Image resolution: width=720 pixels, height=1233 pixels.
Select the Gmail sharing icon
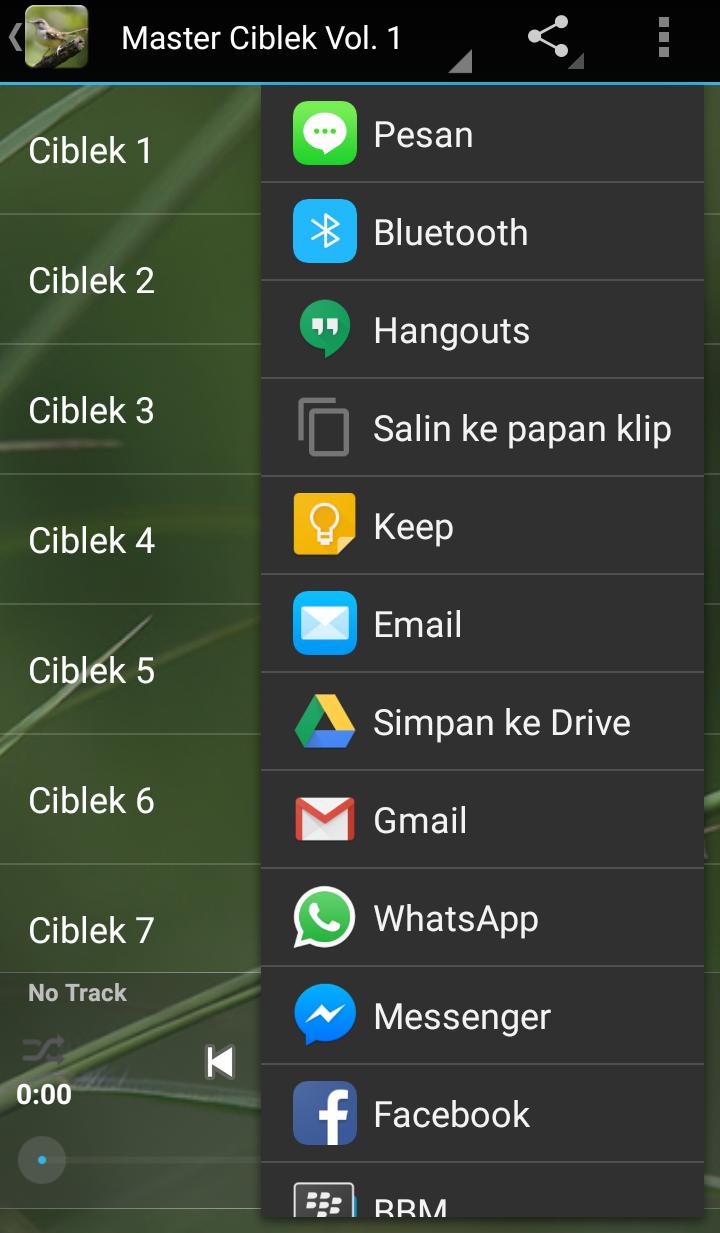[x=325, y=819]
